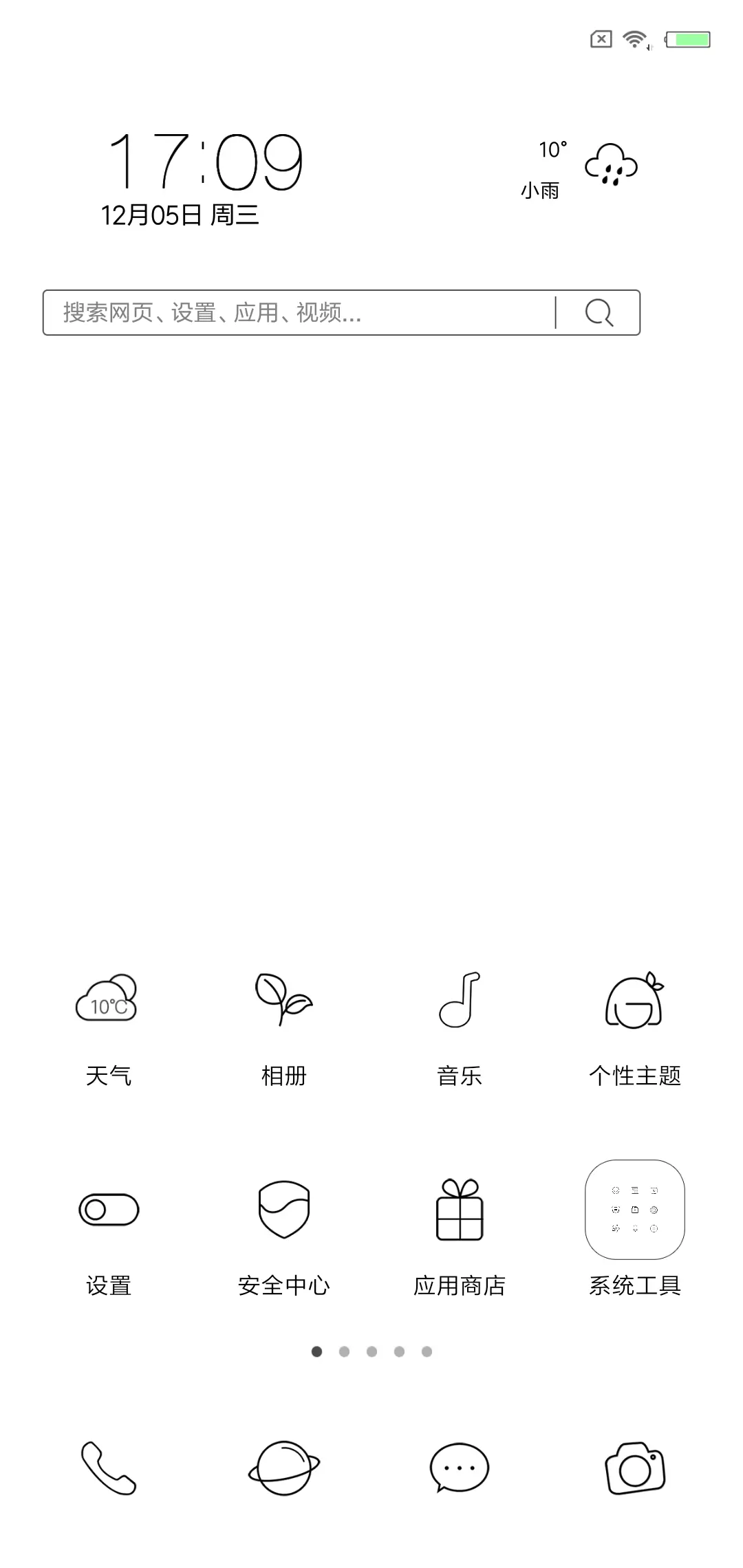Tap the SIM missing status icon

(599, 39)
